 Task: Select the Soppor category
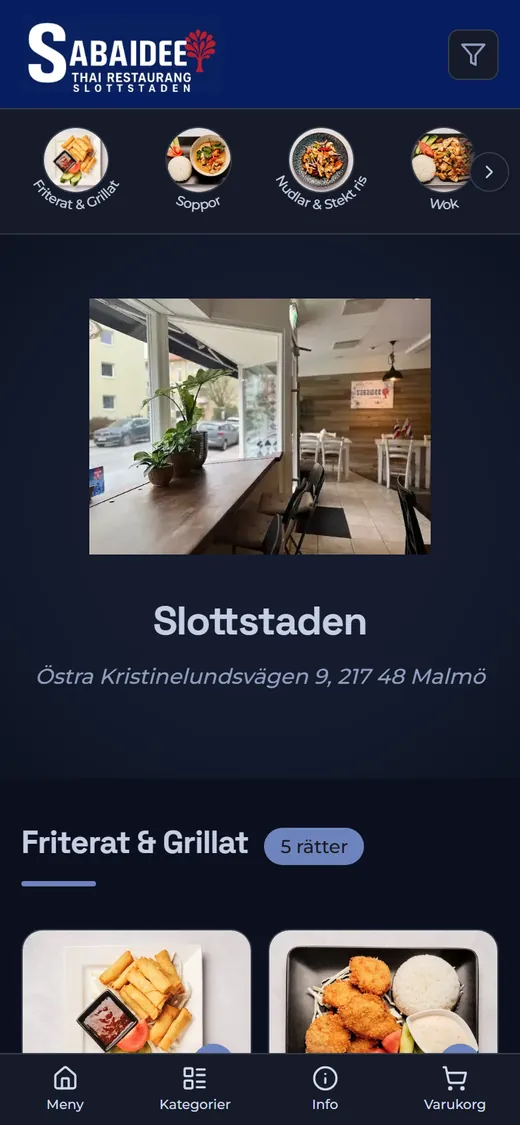[x=199, y=171]
